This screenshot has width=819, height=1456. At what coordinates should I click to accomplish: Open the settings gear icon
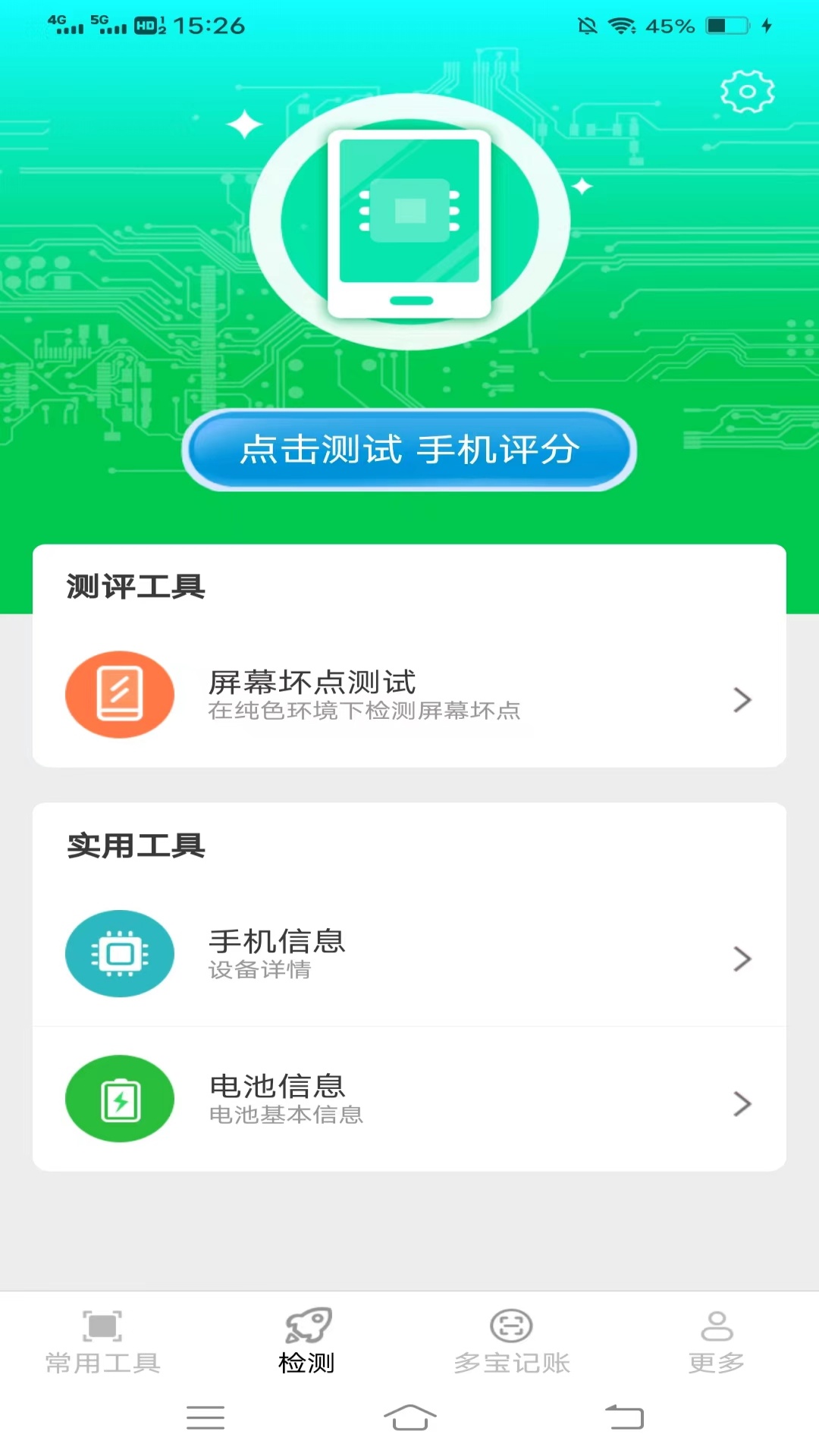point(747,92)
